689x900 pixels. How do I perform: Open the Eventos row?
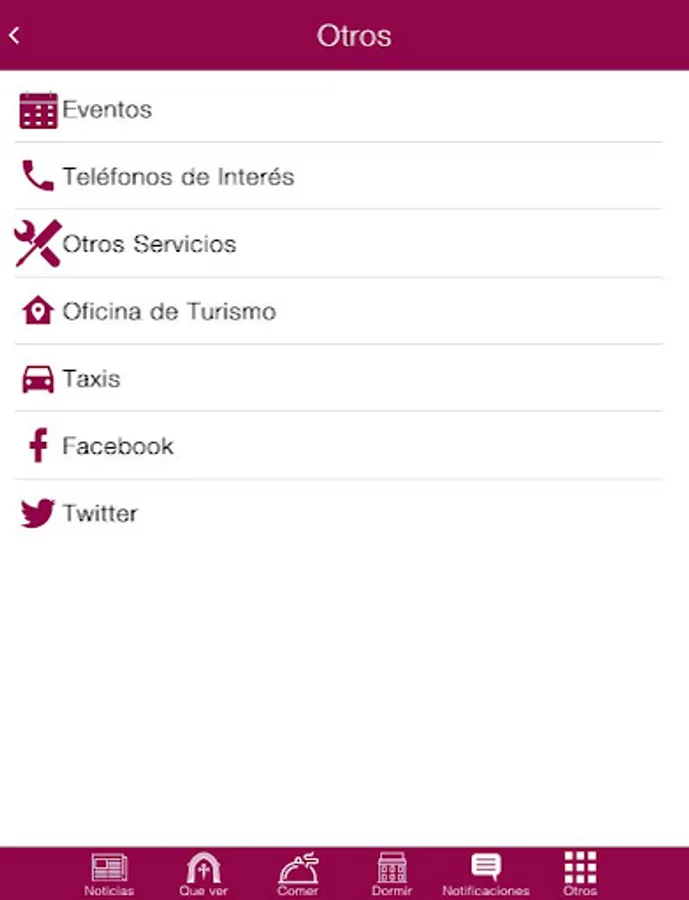pos(107,109)
